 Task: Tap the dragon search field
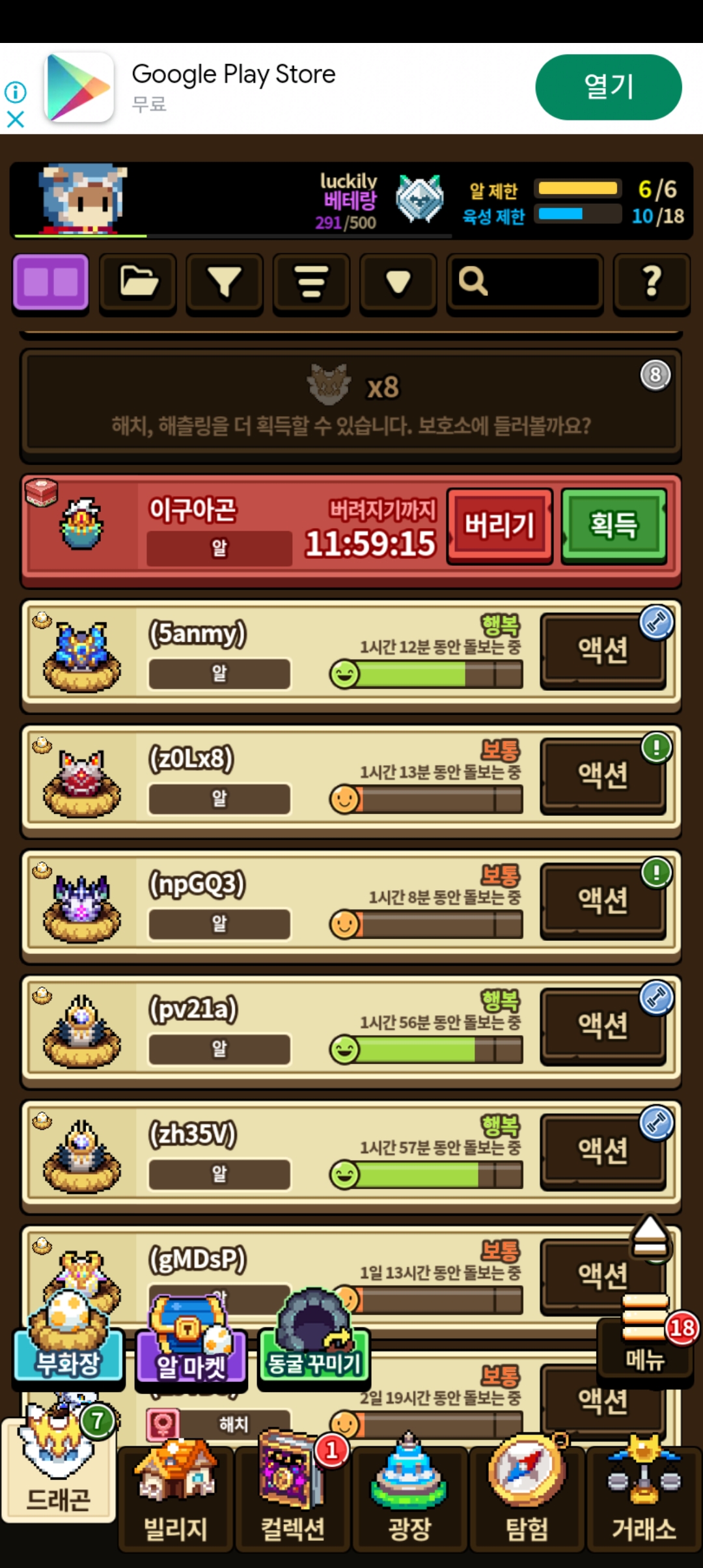(525, 283)
